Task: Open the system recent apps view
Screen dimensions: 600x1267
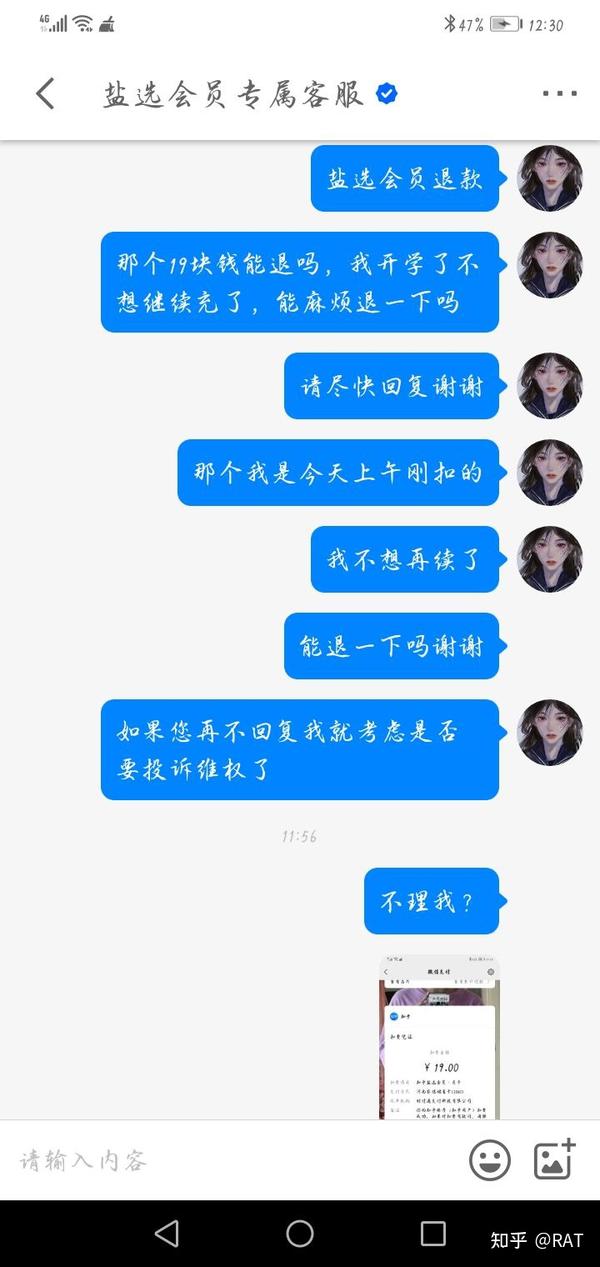Action: tap(433, 1233)
